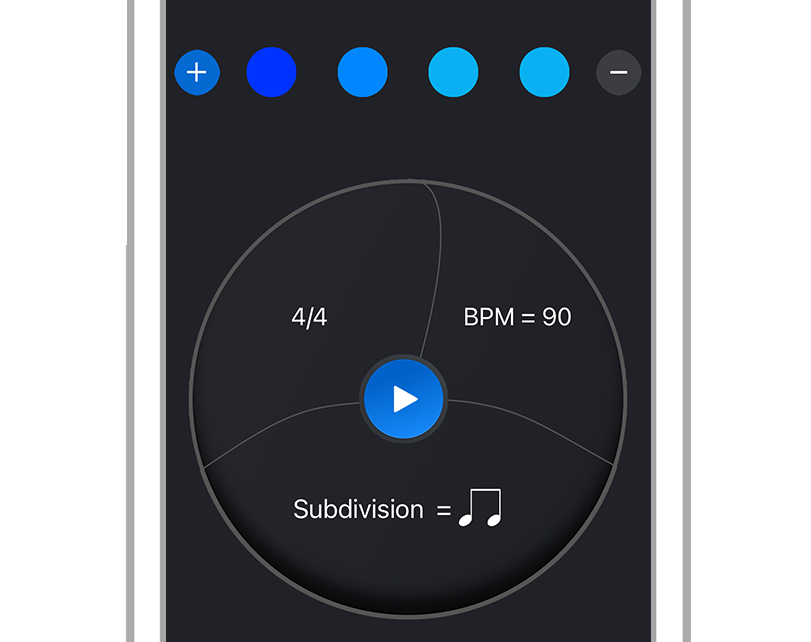
Task: Select the second beat circle
Action: click(362, 73)
